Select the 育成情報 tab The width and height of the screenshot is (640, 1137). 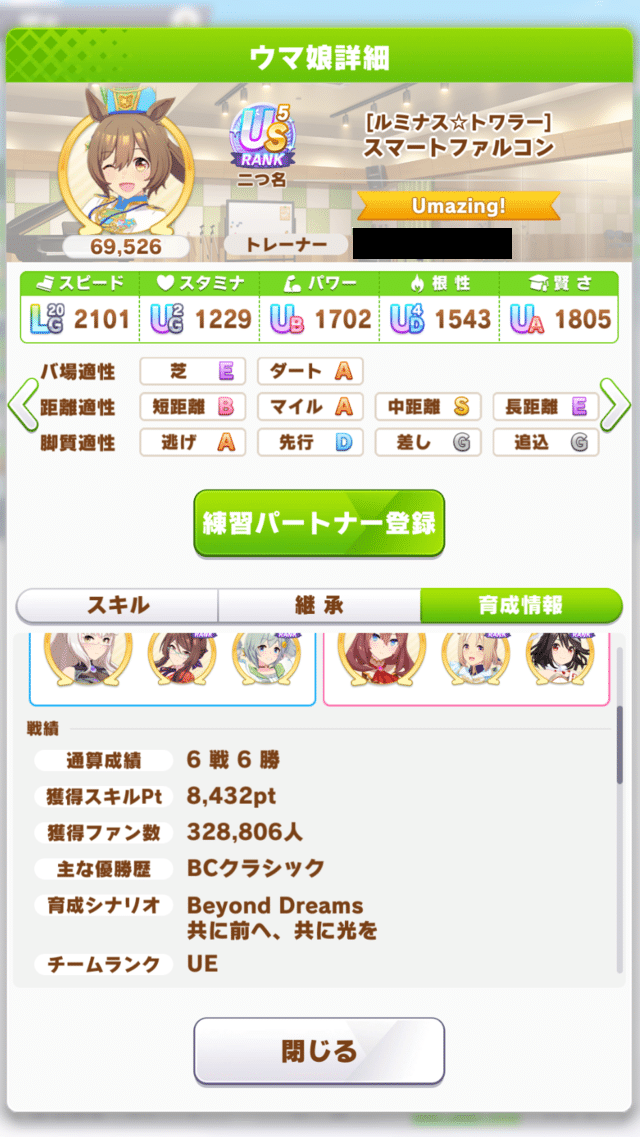520,605
